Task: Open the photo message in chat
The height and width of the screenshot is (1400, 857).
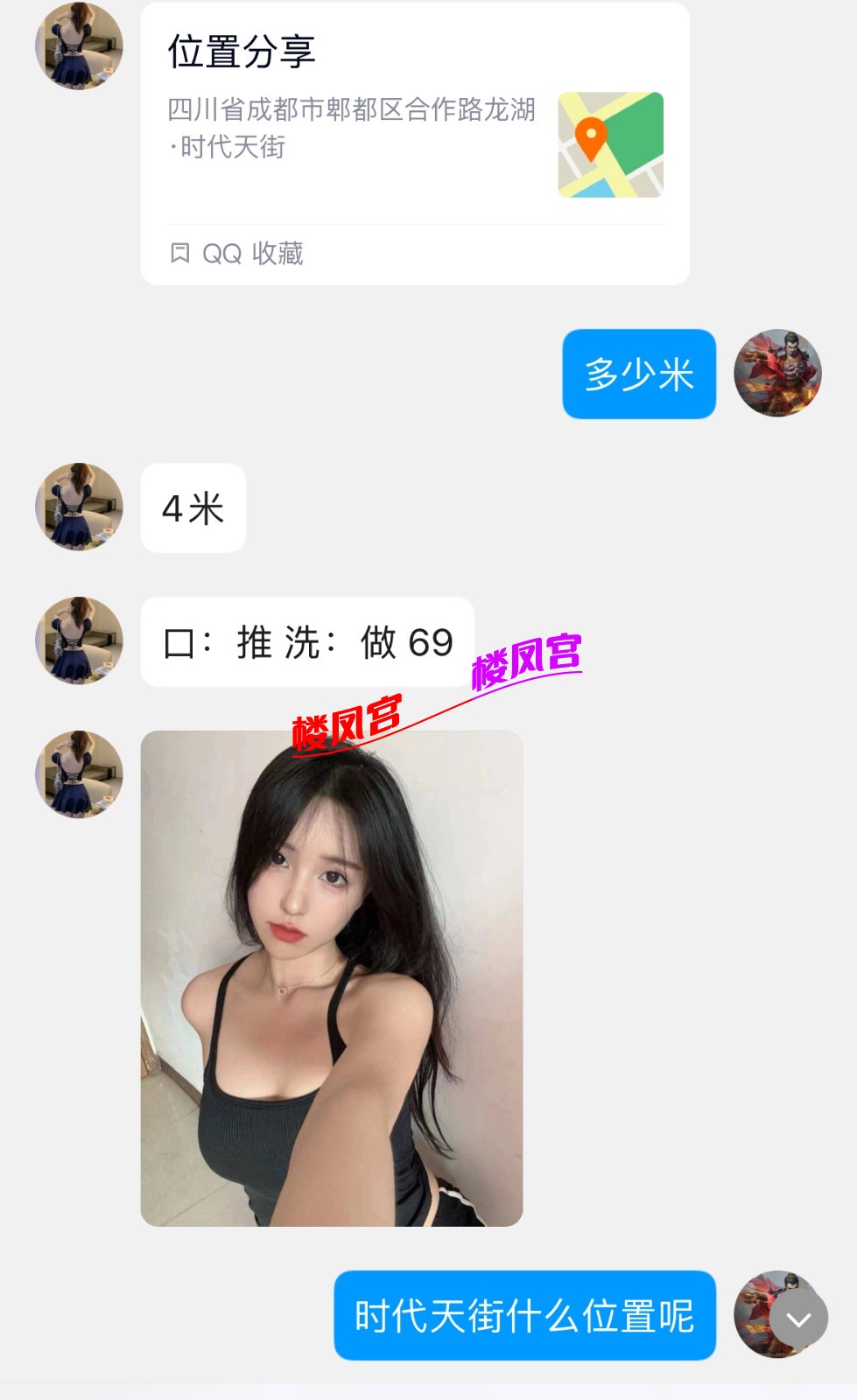Action: pos(331,977)
